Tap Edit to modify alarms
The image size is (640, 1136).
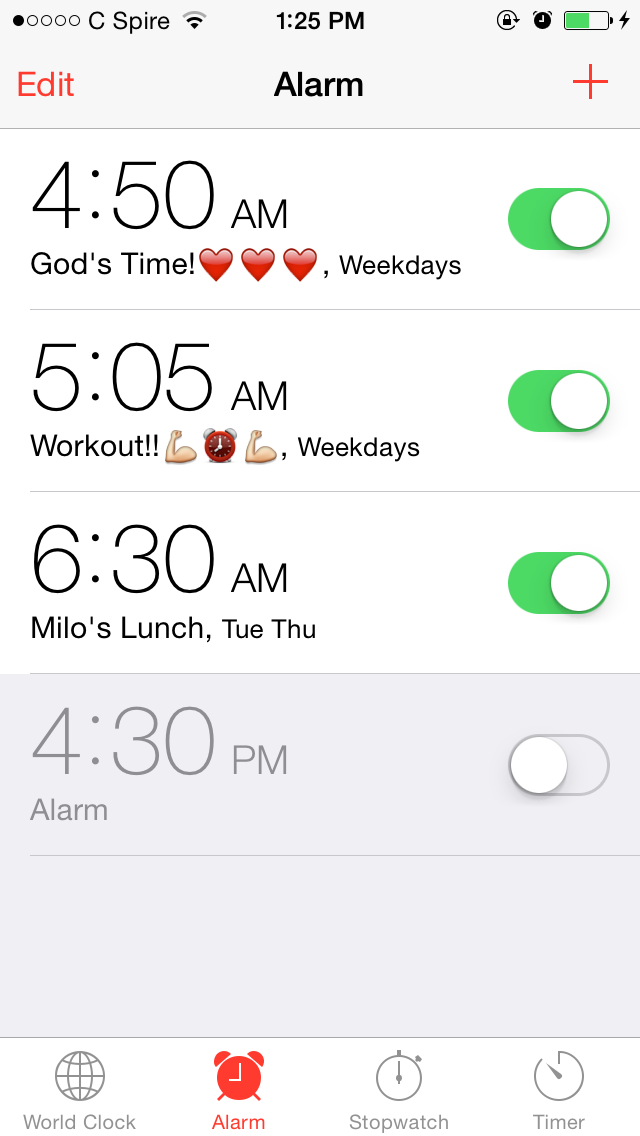45,85
